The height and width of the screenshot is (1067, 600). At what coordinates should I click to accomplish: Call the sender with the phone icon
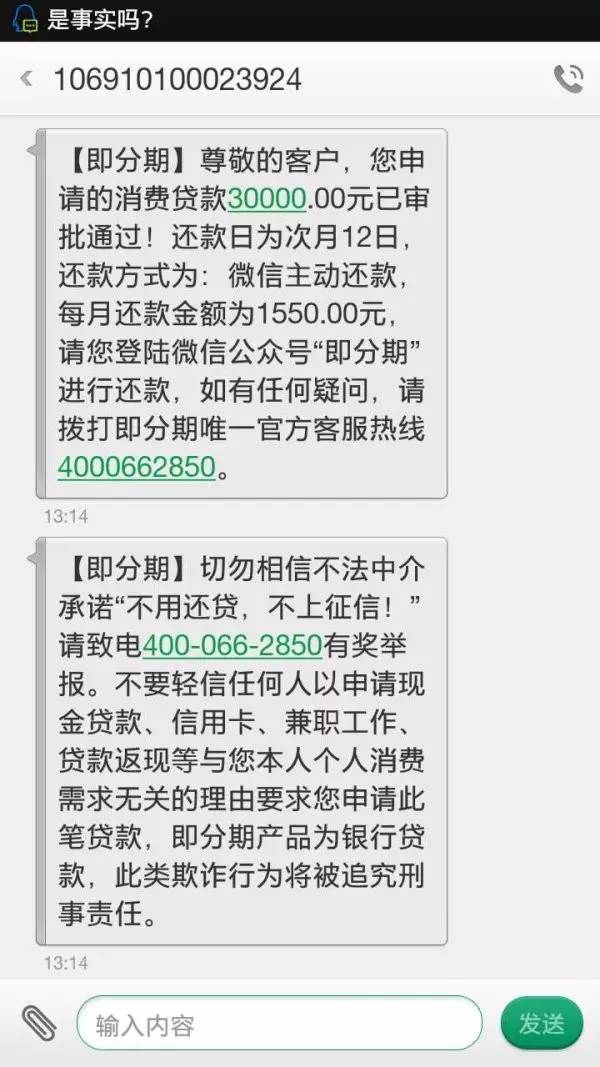tap(568, 79)
